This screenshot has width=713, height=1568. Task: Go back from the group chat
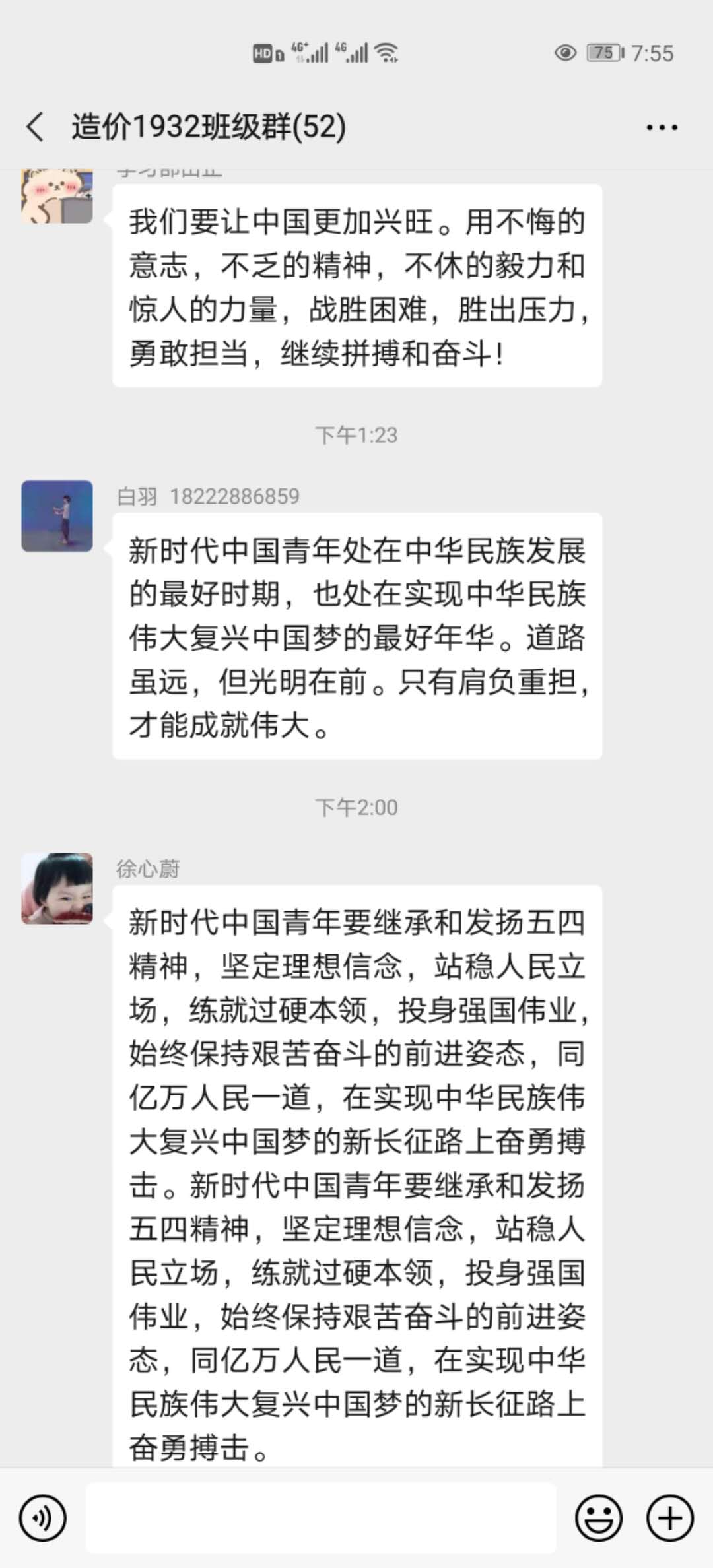click(x=36, y=127)
